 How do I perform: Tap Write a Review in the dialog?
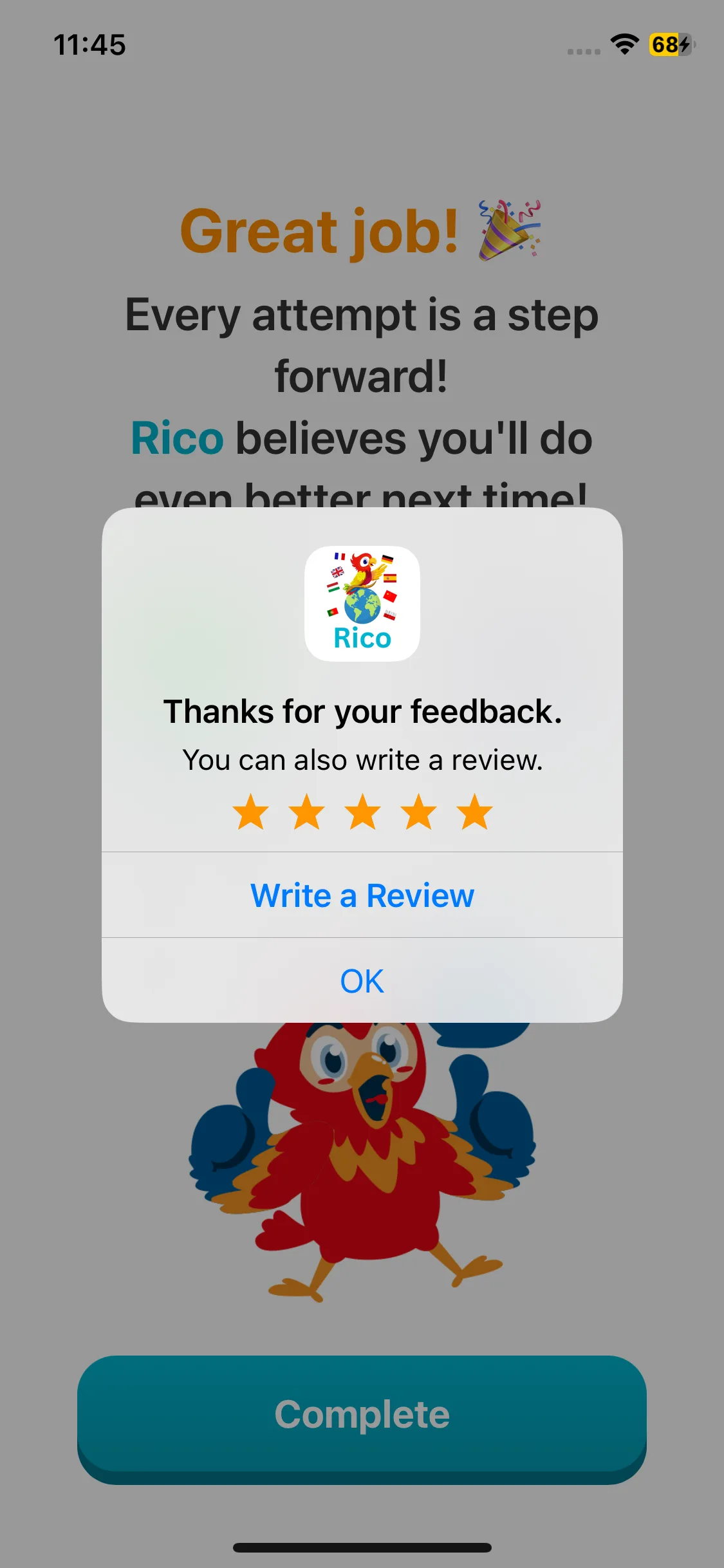click(x=362, y=895)
